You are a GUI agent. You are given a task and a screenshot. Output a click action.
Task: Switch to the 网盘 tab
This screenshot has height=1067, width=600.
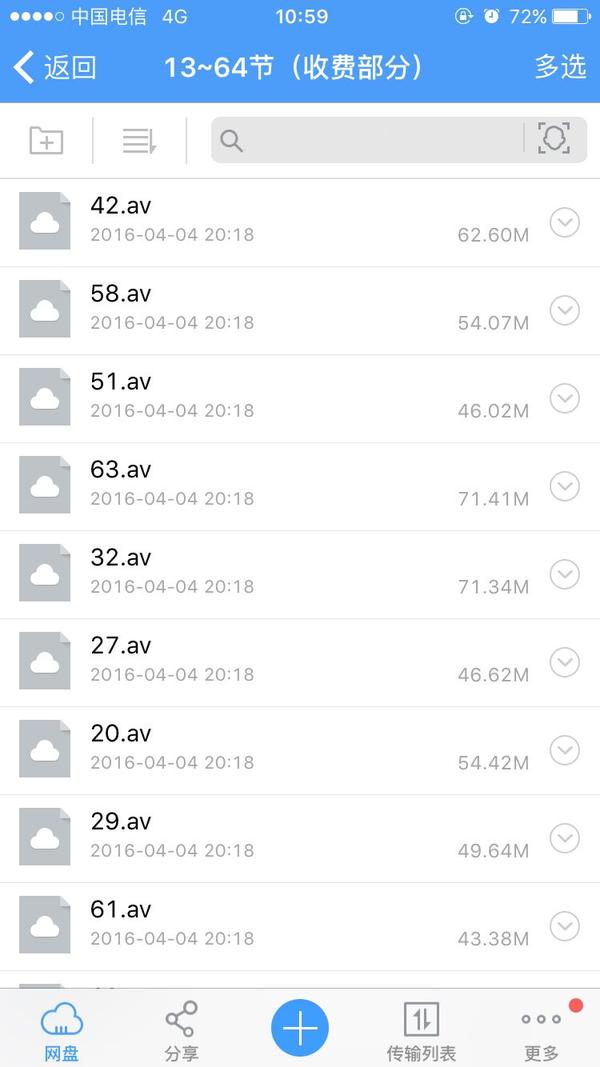pos(61,1030)
